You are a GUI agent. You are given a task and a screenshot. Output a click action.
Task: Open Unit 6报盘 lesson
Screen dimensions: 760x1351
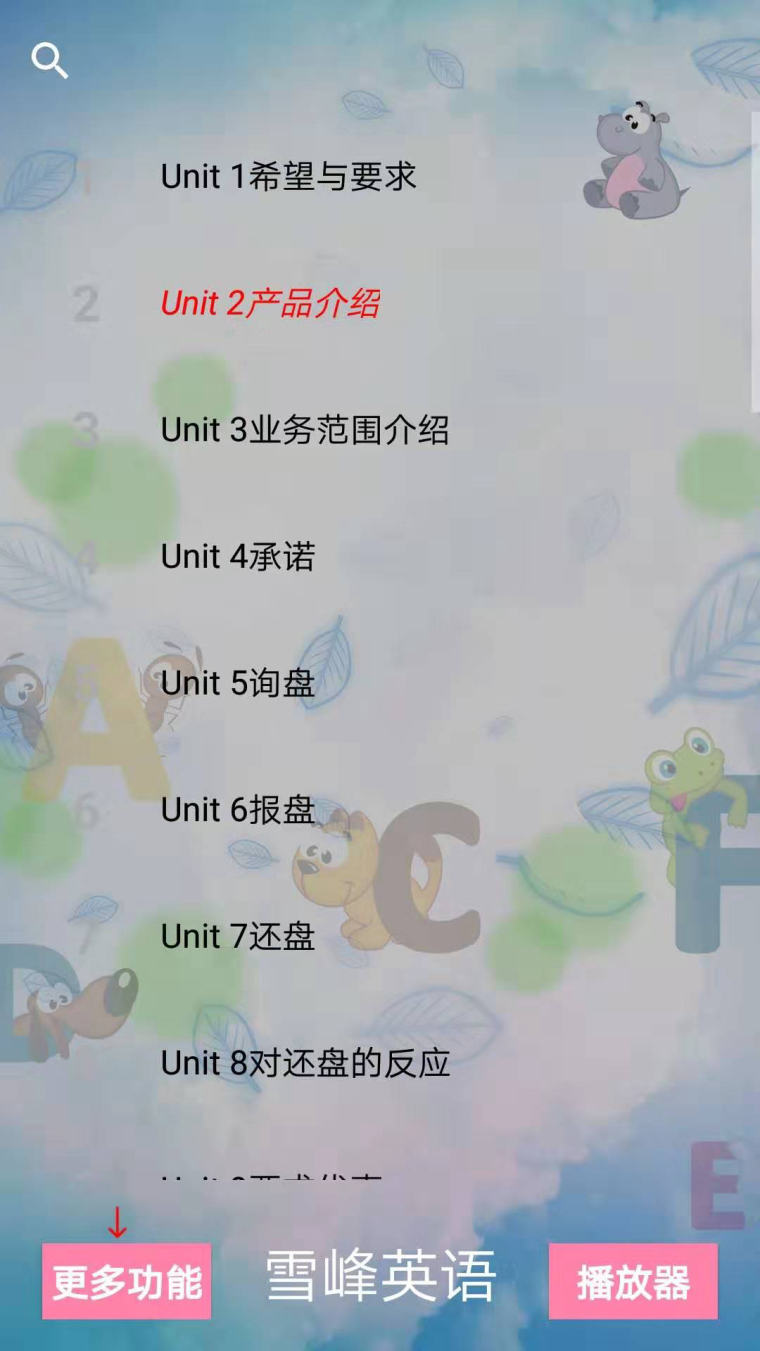tap(238, 810)
